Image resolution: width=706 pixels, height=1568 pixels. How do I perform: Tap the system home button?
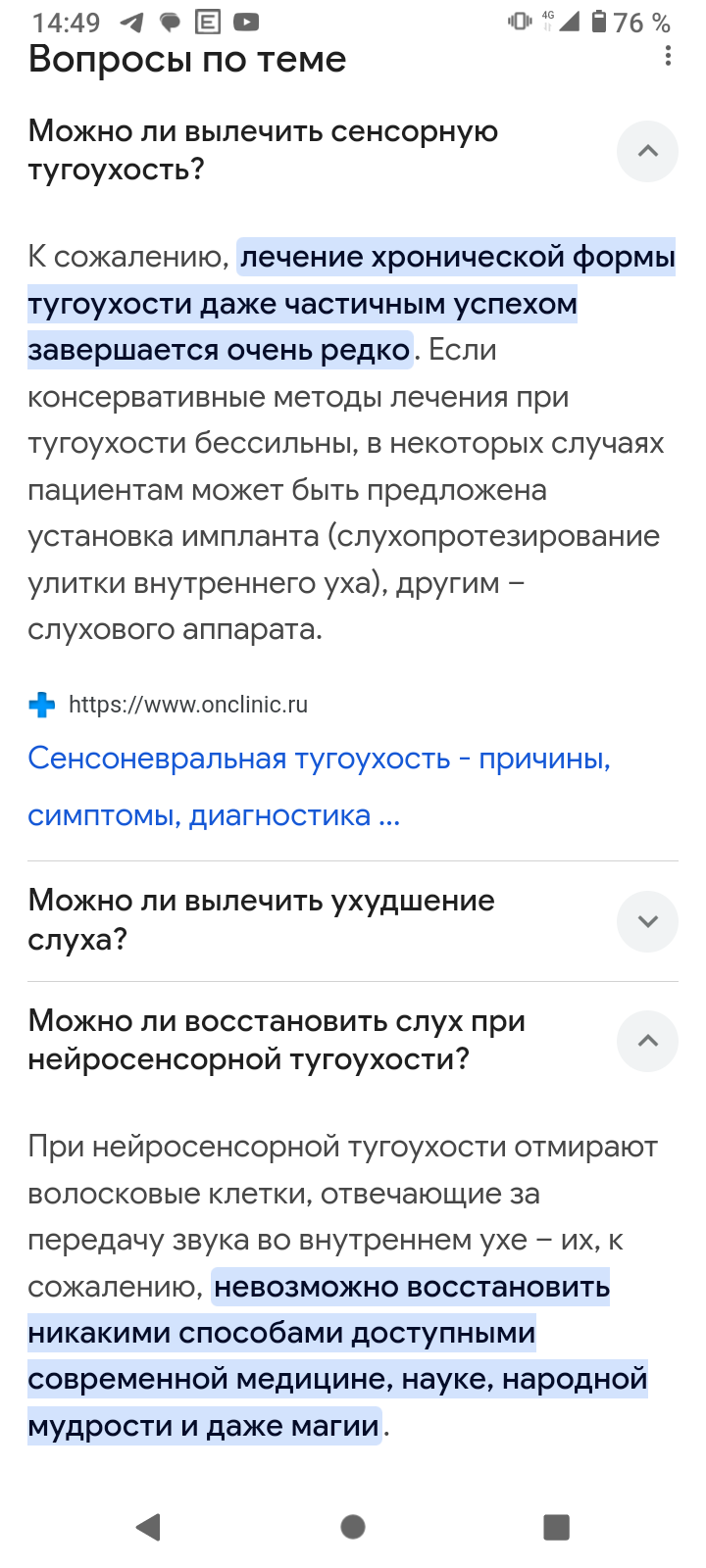pos(353,1526)
